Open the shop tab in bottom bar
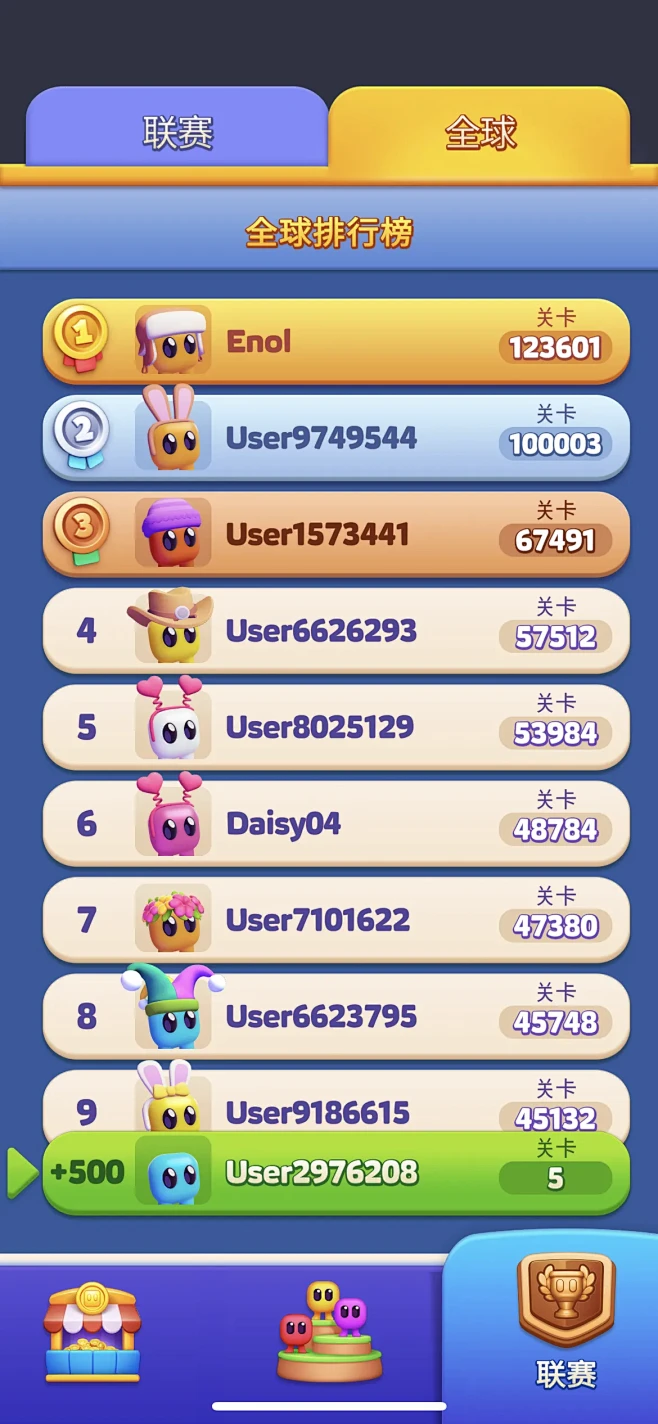This screenshot has height=1424, width=658. 92,1332
